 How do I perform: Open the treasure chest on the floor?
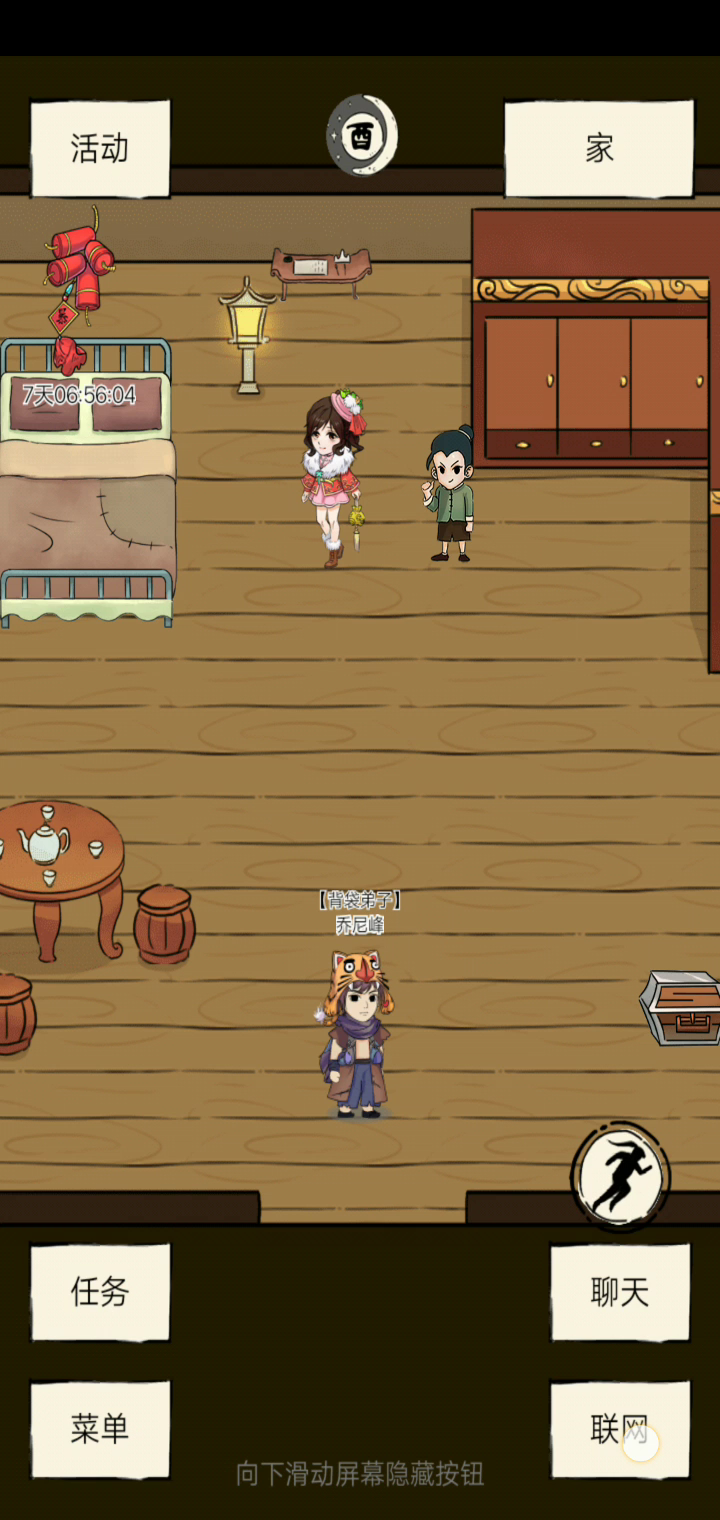click(682, 1007)
